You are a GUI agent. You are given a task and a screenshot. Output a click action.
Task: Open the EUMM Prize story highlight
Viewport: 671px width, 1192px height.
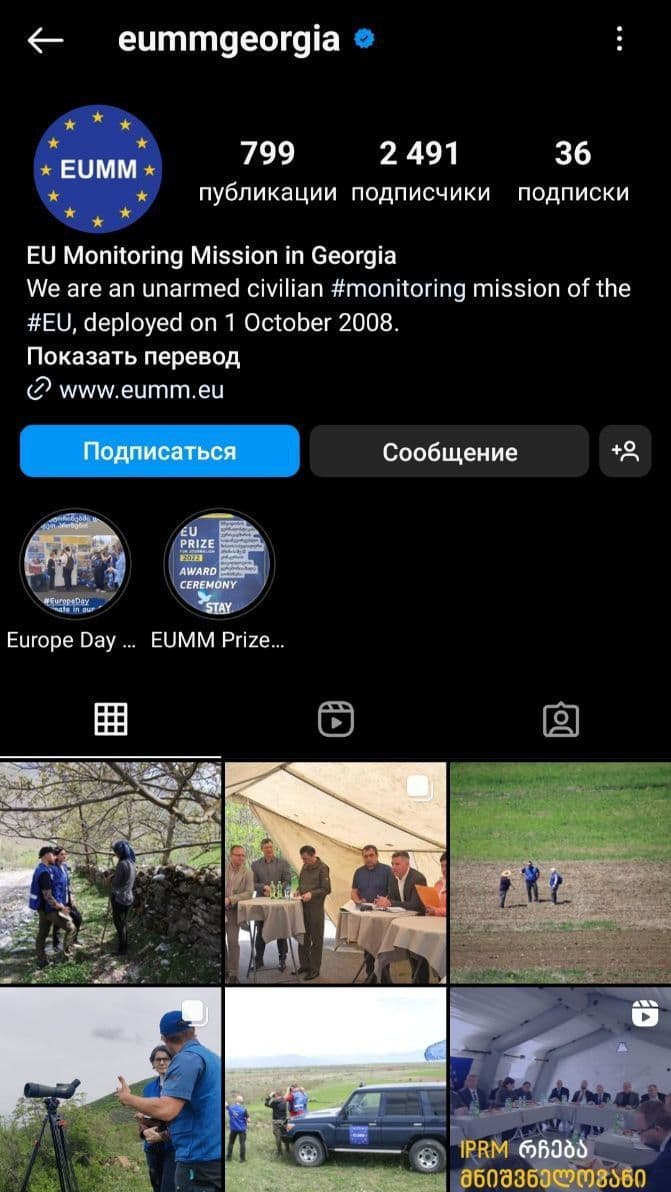[x=218, y=565]
